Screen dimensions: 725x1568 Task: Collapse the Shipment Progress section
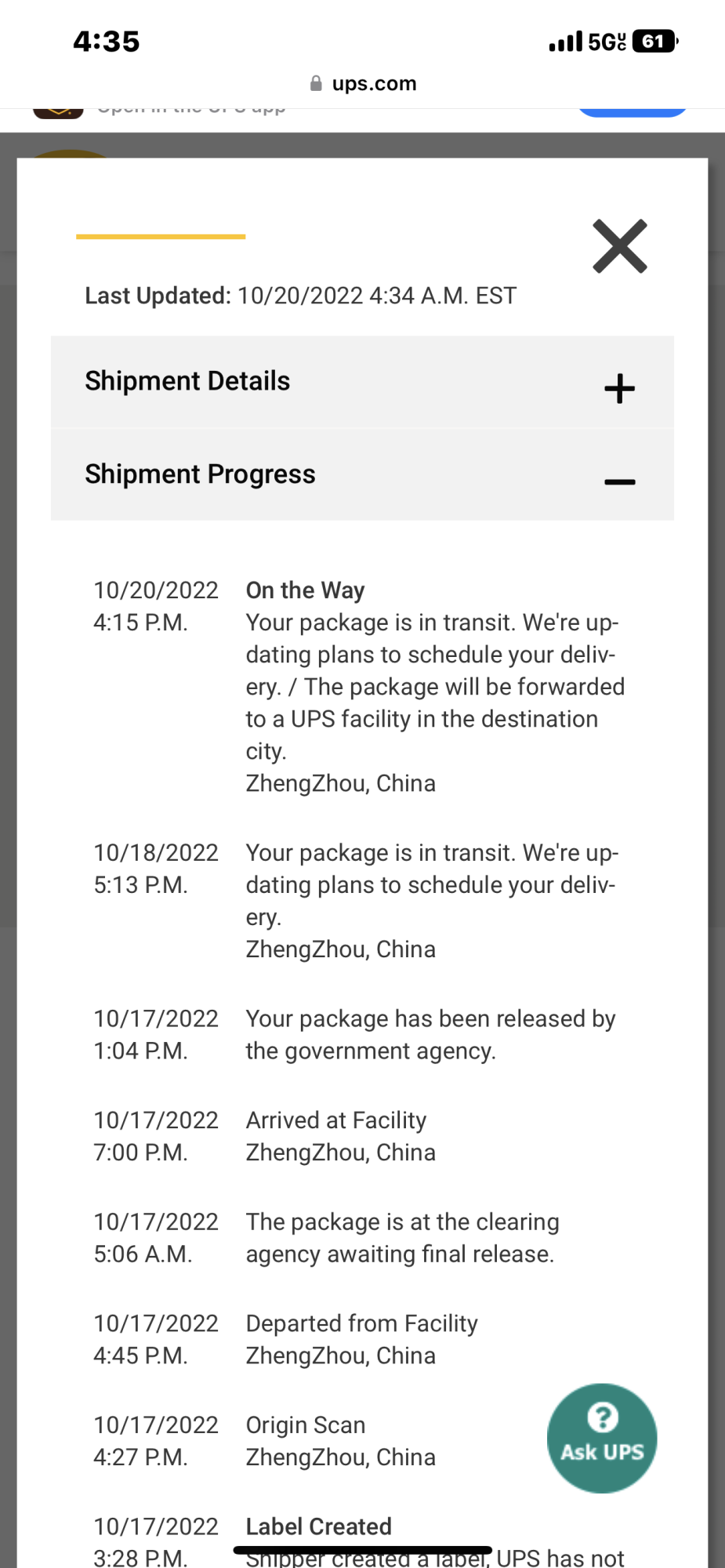362,475
